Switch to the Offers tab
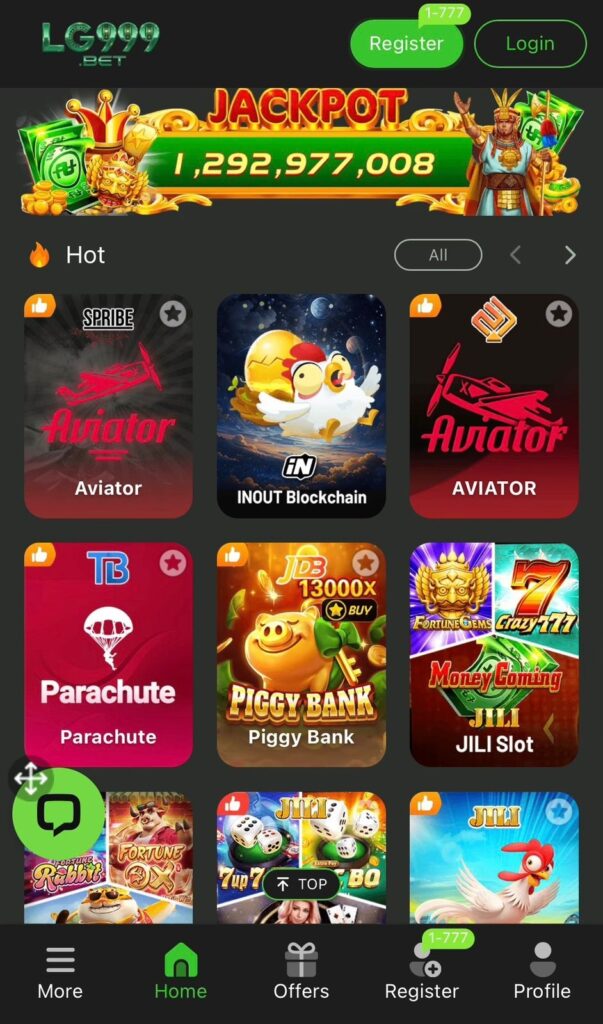This screenshot has width=603, height=1024. [301, 972]
